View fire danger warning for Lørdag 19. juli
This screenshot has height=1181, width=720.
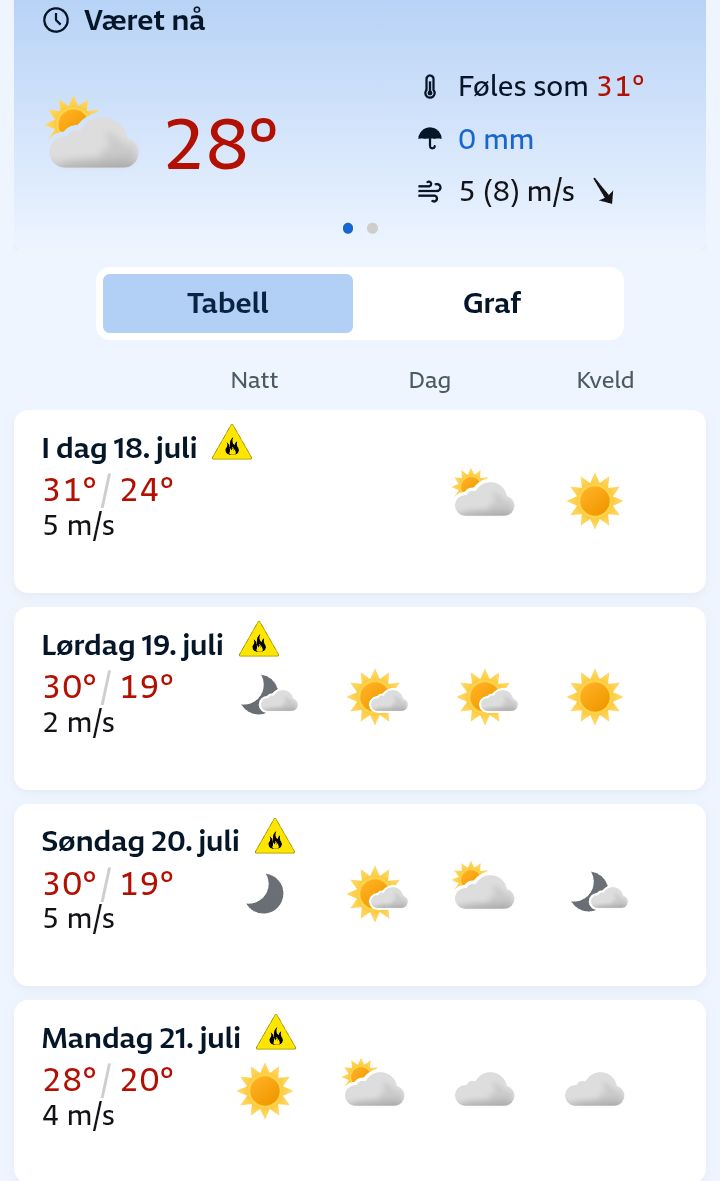point(259,639)
